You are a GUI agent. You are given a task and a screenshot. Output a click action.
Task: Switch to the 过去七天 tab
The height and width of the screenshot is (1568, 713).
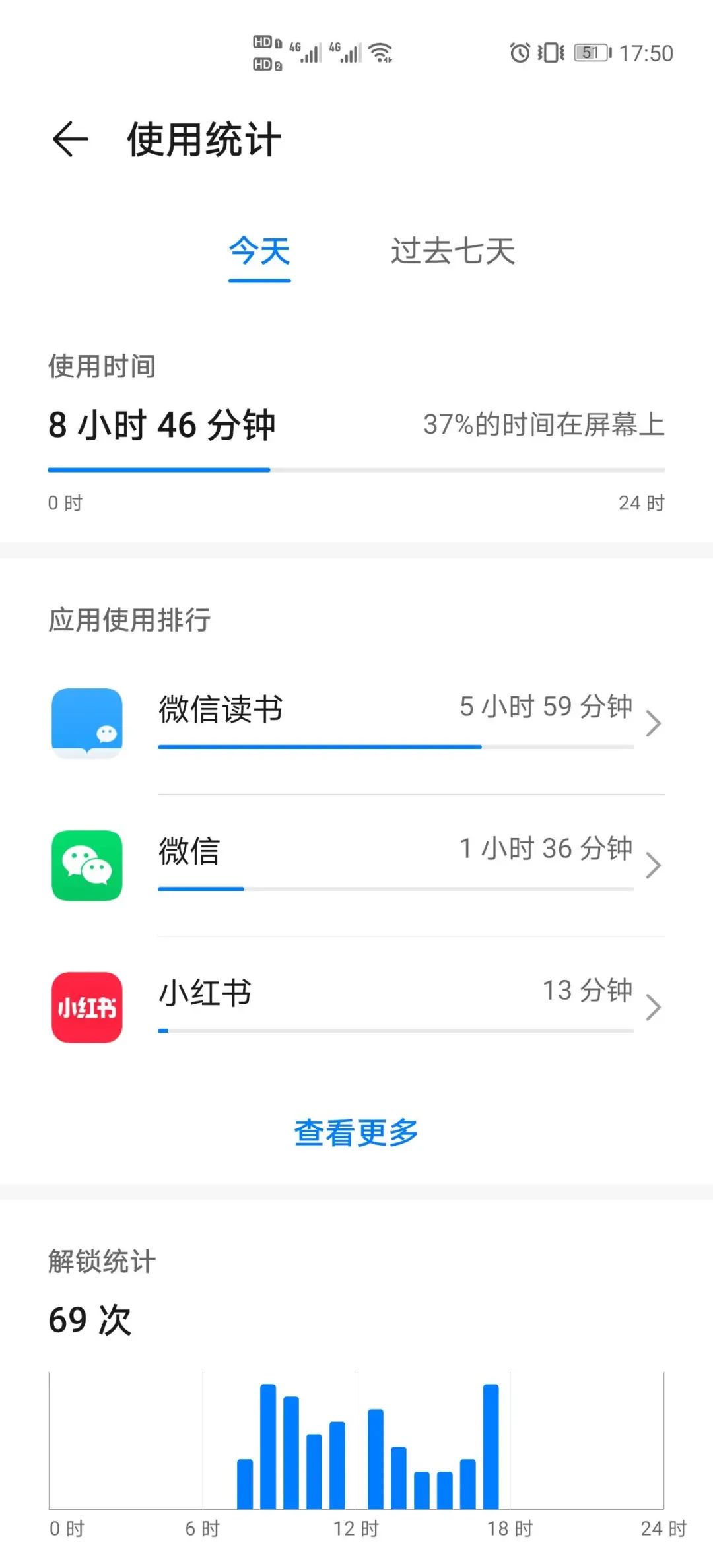(452, 251)
